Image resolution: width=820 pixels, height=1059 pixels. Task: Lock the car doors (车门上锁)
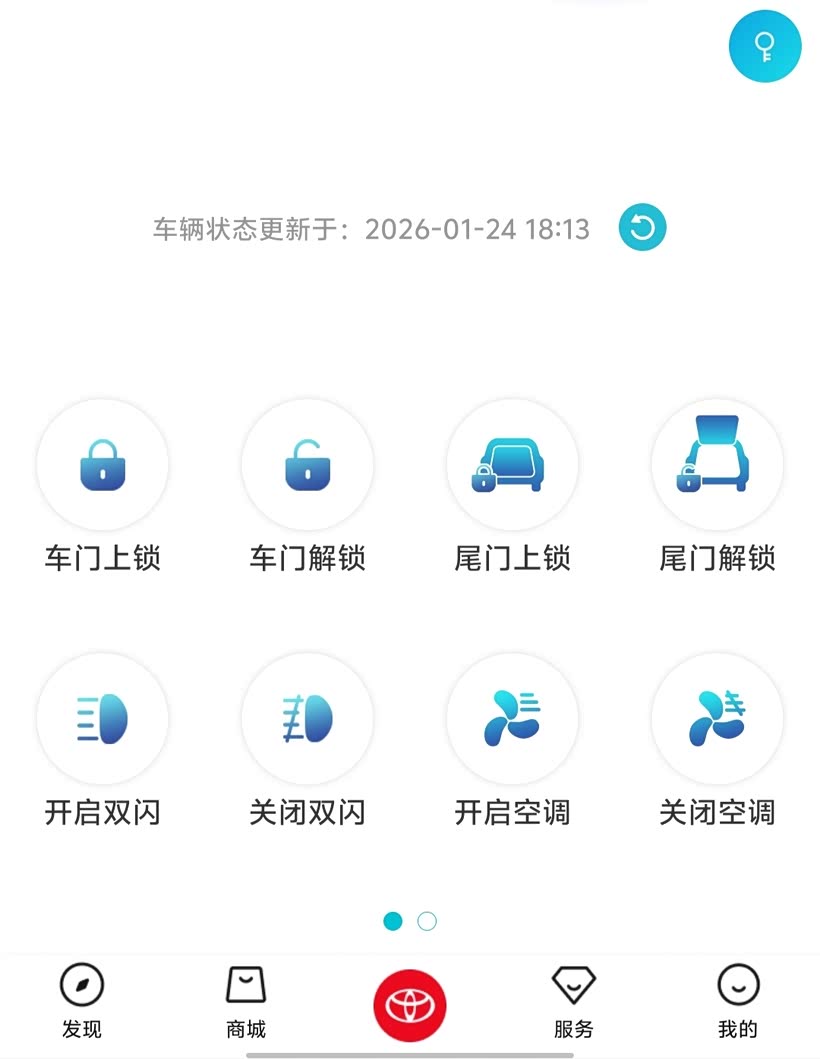tap(103, 465)
